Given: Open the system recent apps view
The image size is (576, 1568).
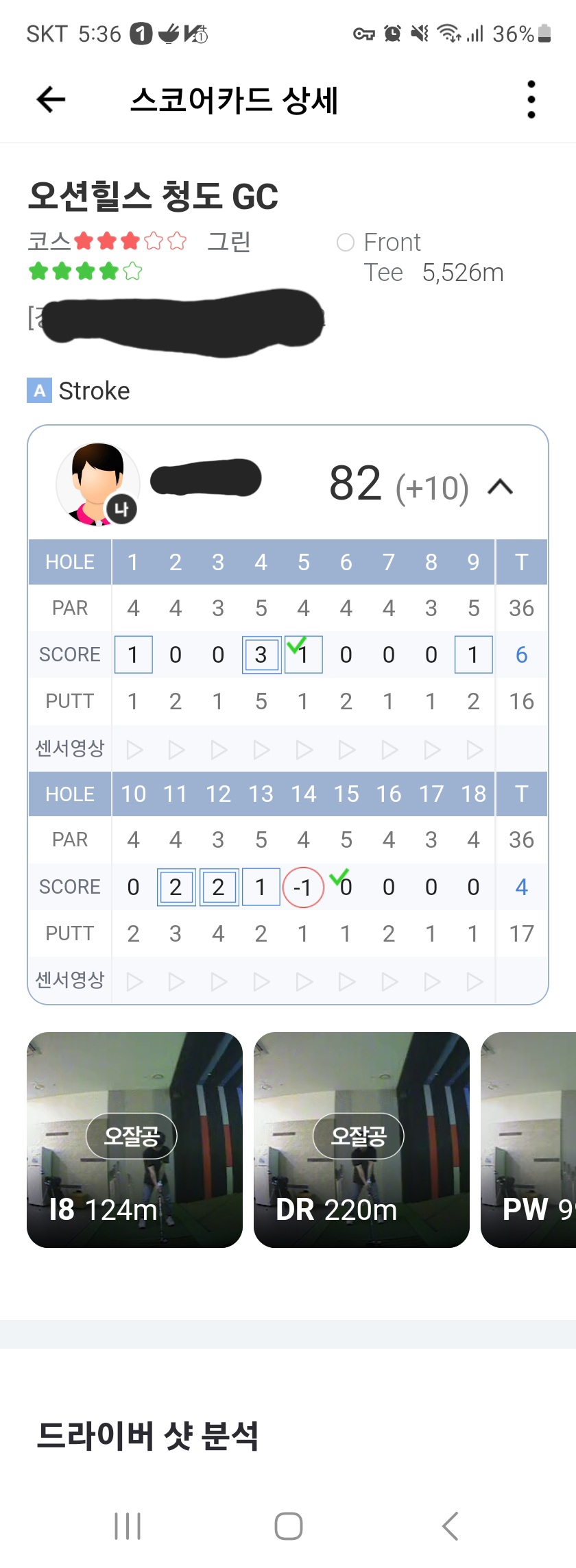Looking at the screenshot, I should tap(128, 1526).
